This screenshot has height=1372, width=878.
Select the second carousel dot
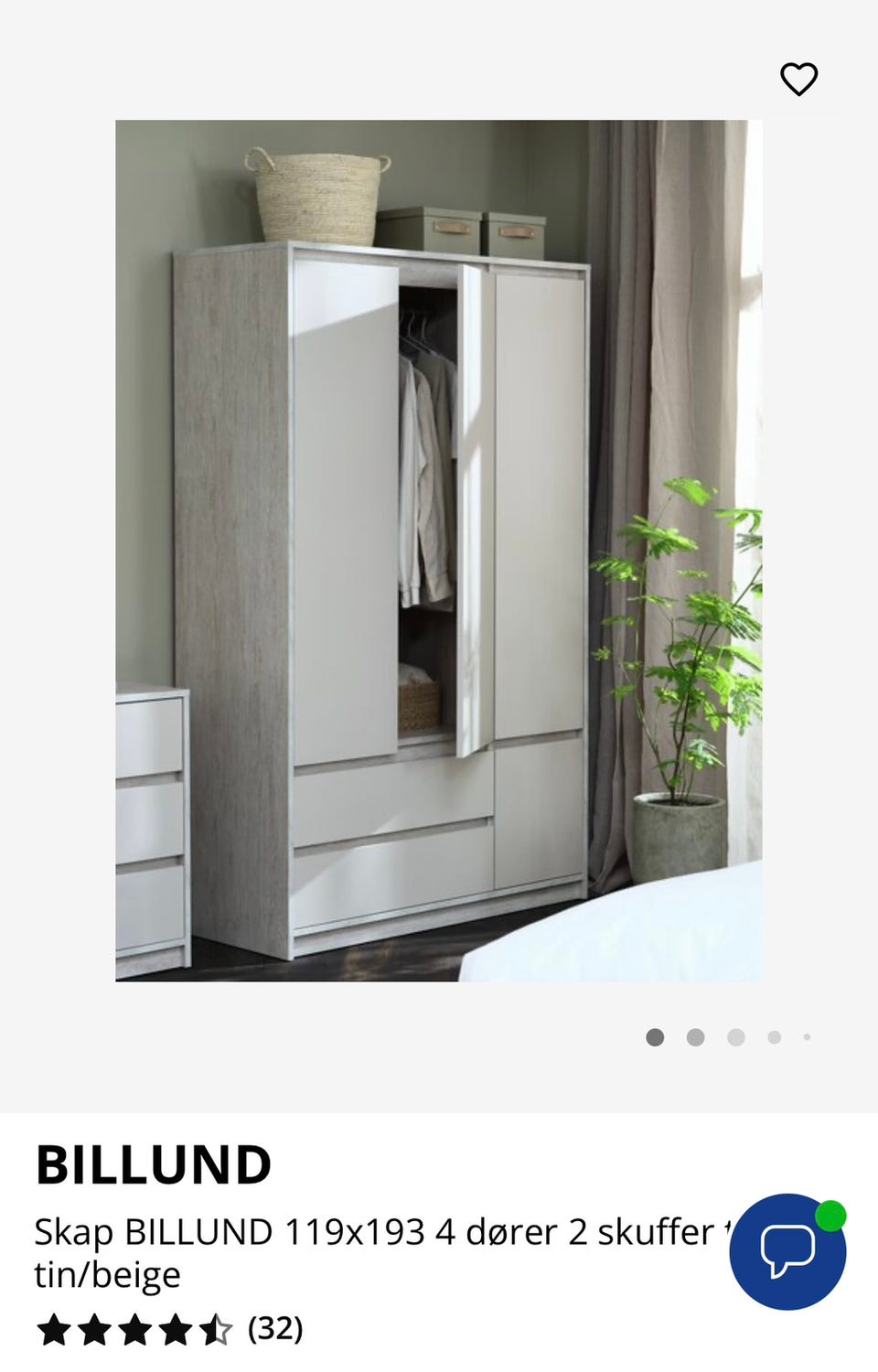[x=695, y=1037]
